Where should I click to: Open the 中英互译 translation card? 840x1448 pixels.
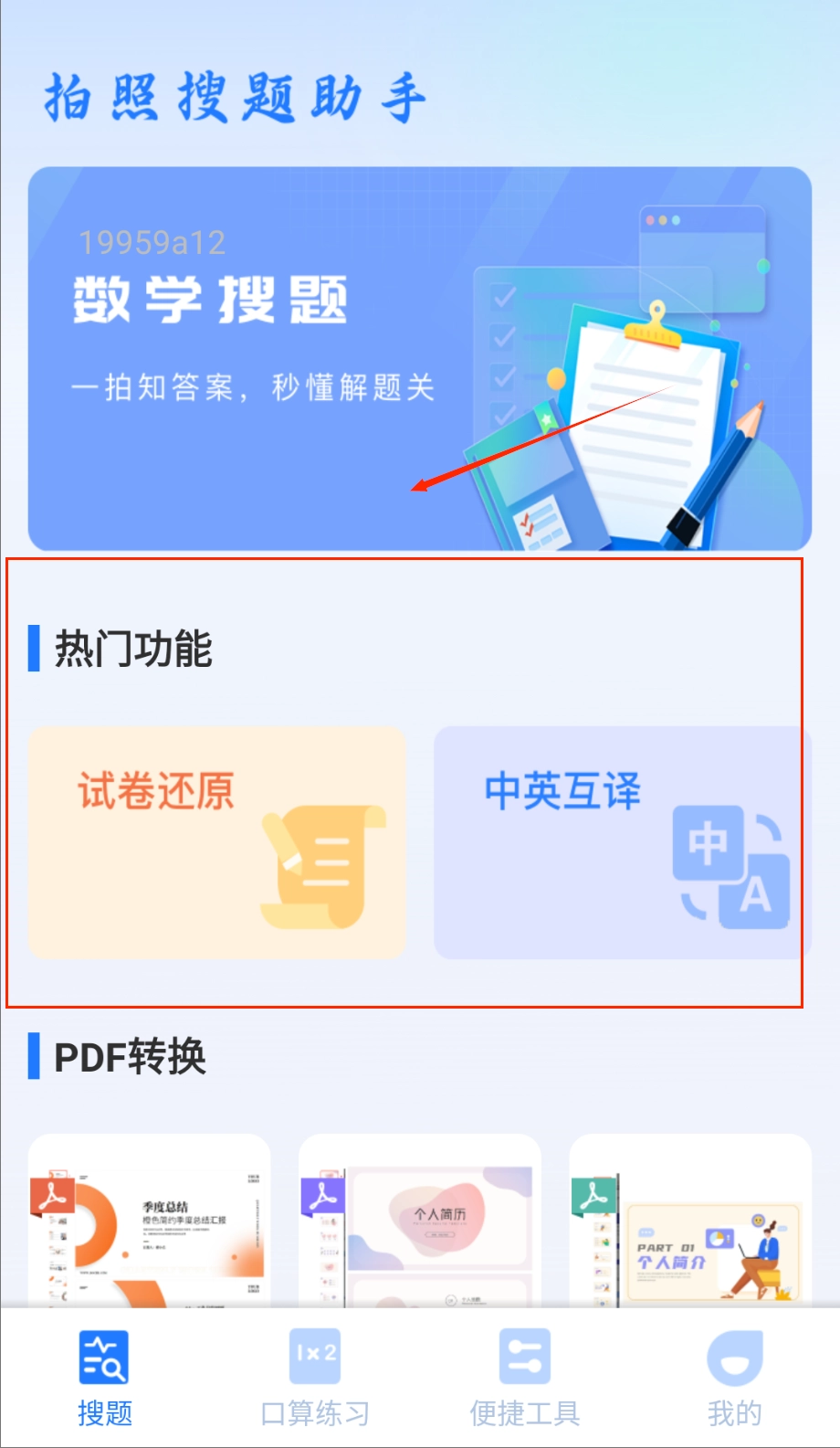click(622, 841)
